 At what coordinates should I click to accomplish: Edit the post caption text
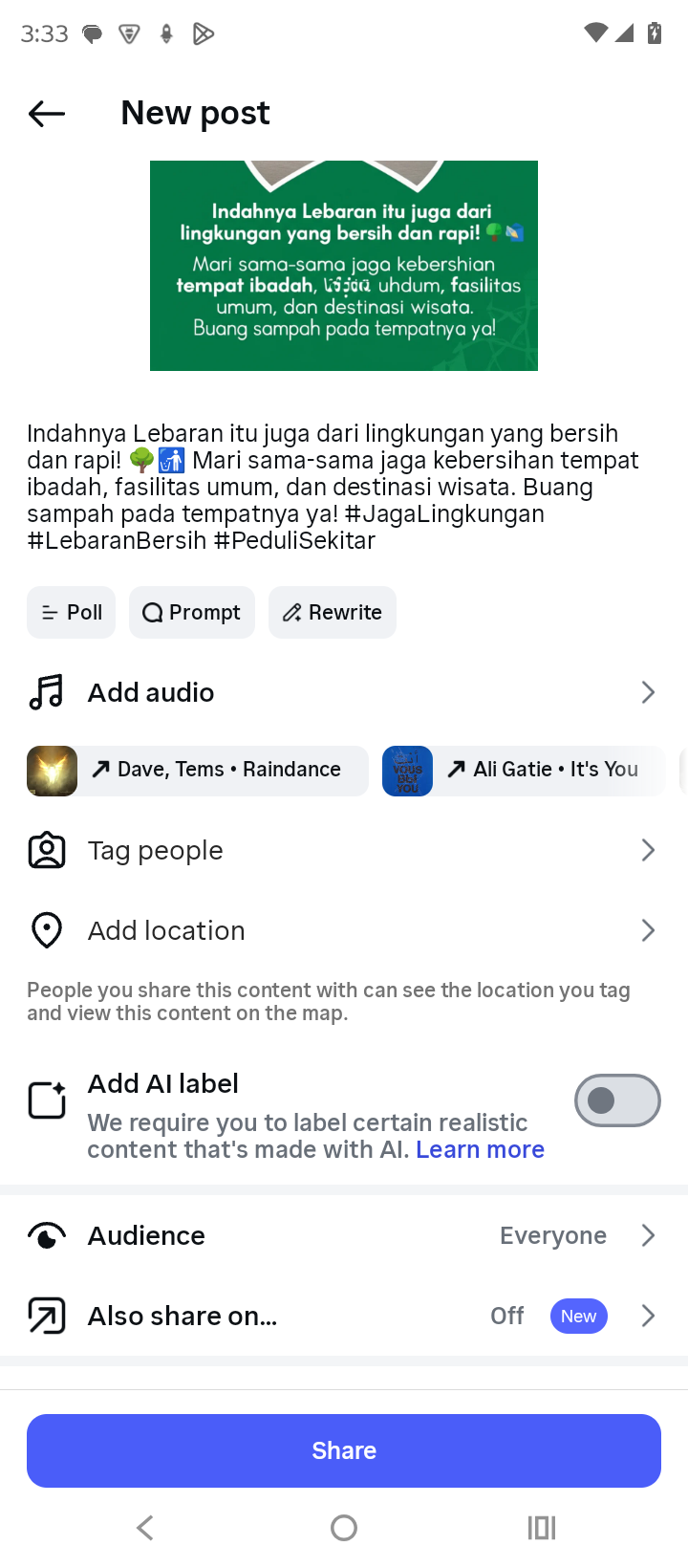click(x=334, y=487)
